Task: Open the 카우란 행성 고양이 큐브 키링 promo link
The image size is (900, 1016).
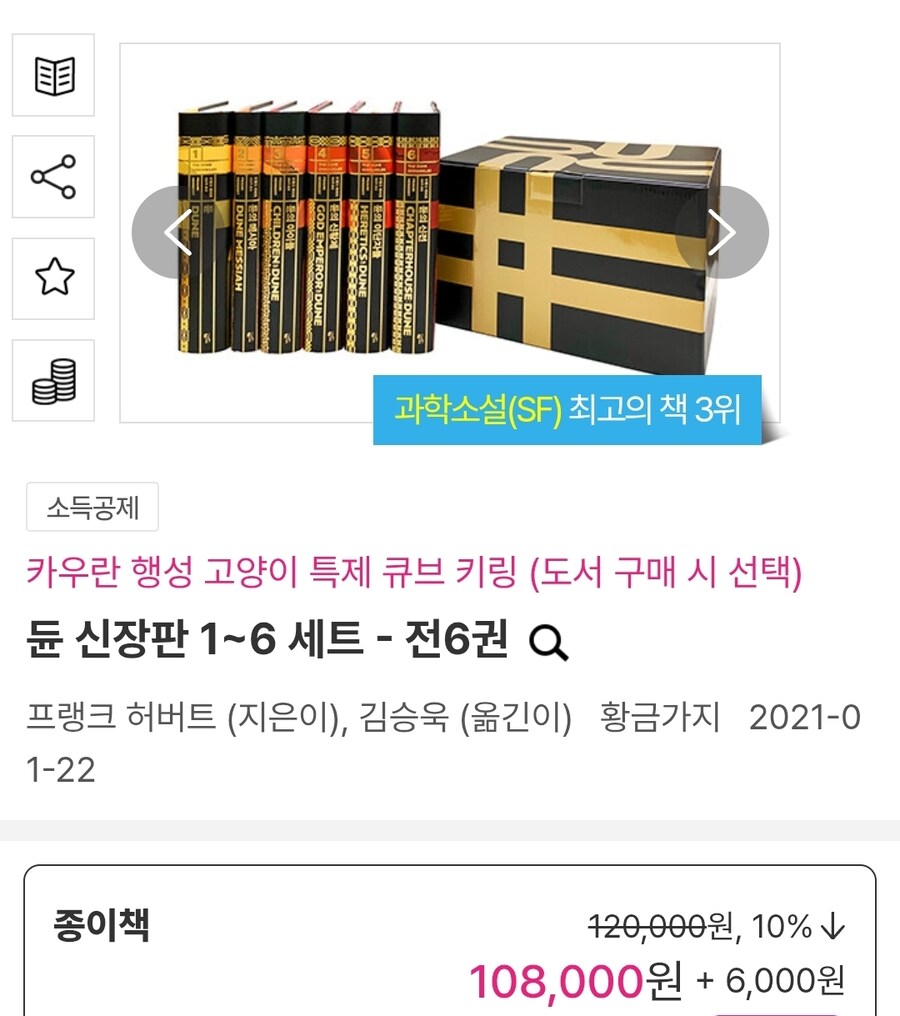Action: pos(413,572)
